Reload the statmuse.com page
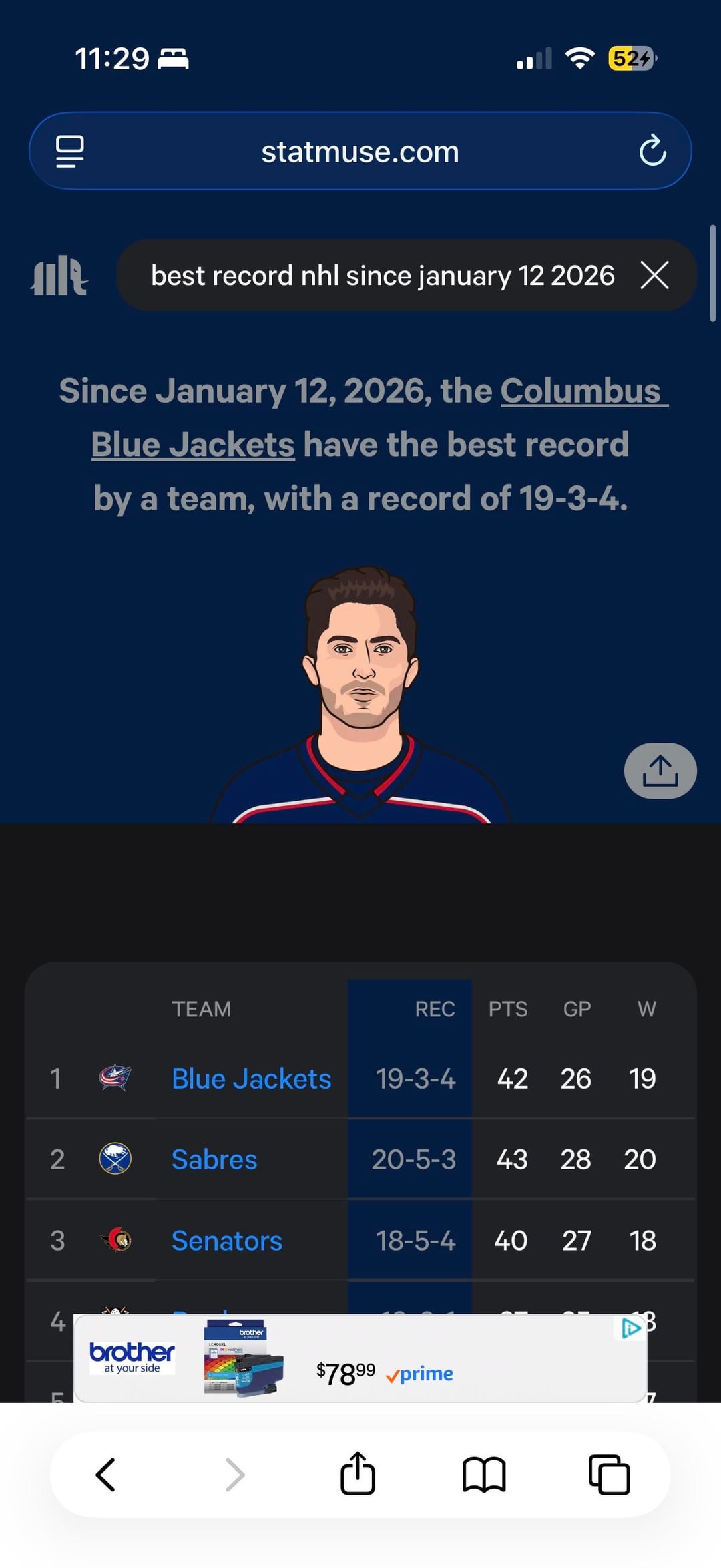Image resolution: width=721 pixels, height=1568 pixels. pos(652,151)
